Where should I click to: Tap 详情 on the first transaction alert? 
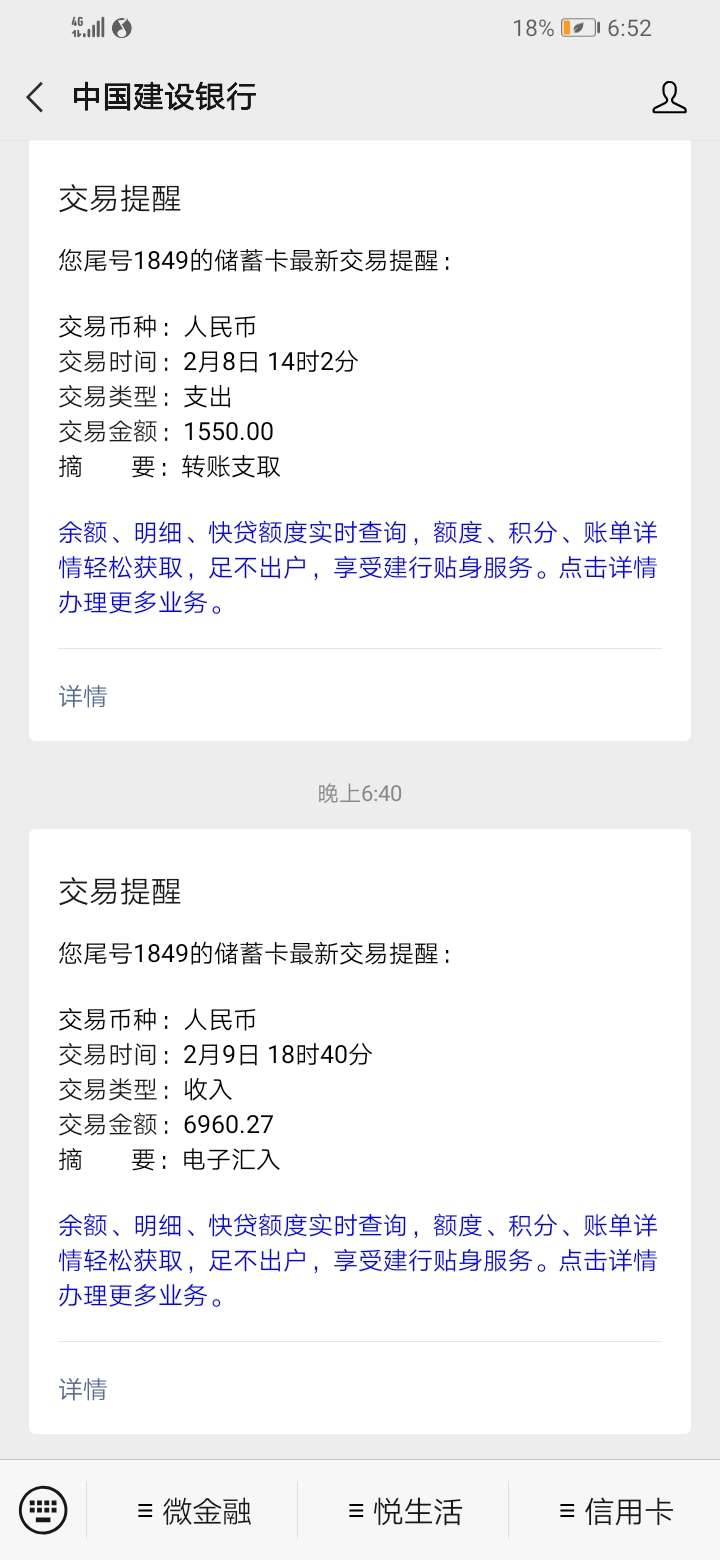(x=83, y=696)
